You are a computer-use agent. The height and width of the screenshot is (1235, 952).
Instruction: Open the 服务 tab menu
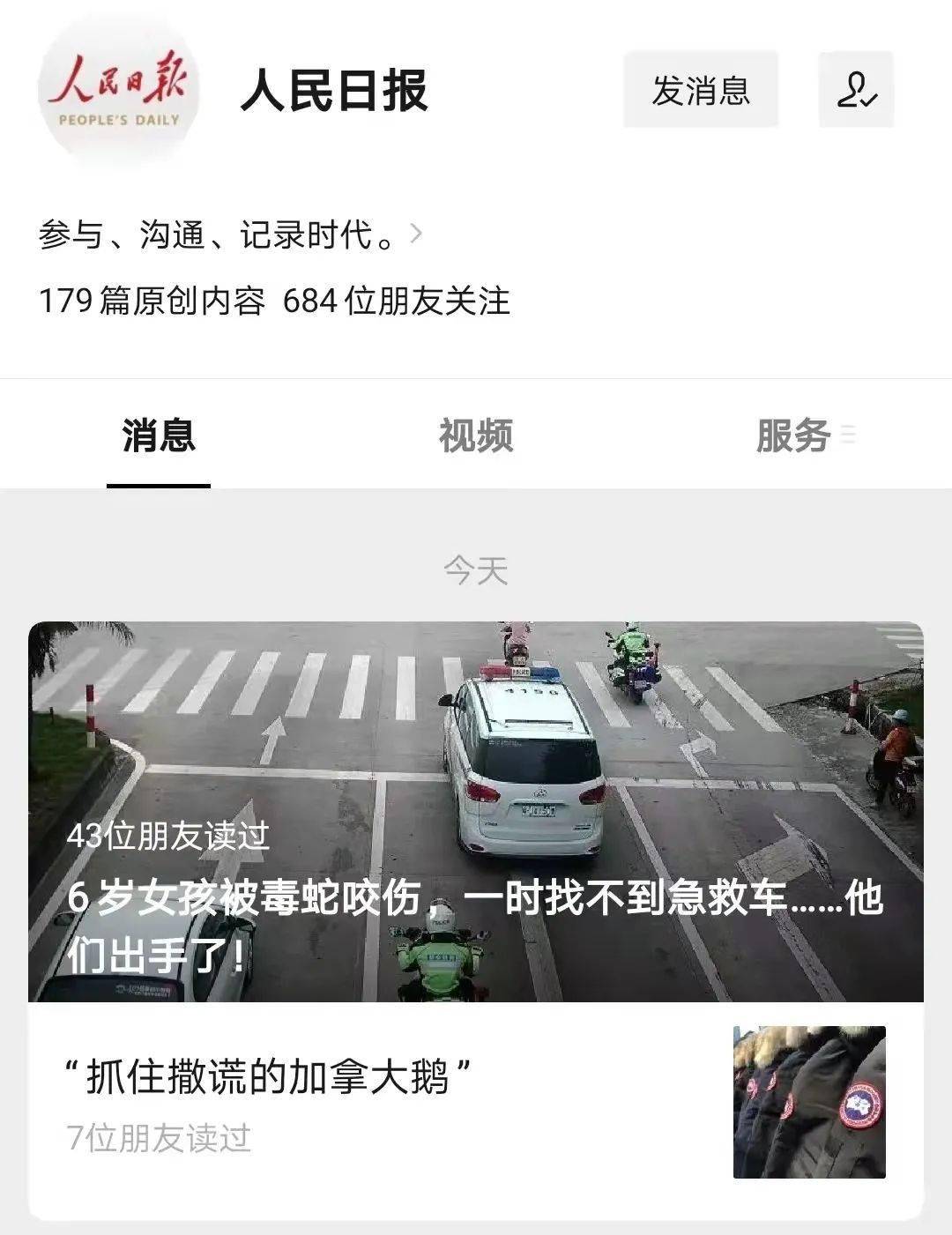click(x=804, y=436)
